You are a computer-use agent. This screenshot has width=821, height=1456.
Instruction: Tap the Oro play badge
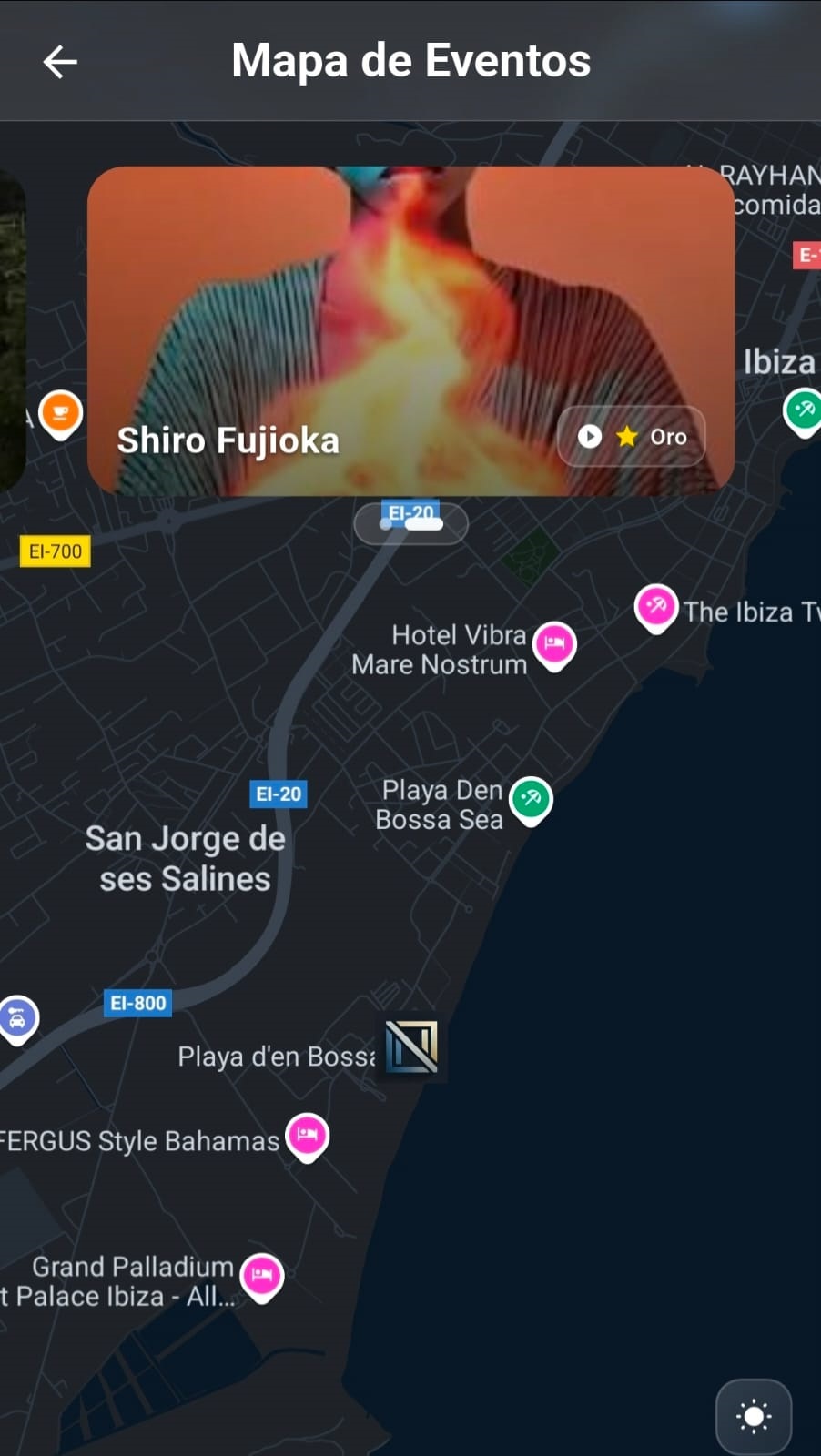click(x=631, y=437)
